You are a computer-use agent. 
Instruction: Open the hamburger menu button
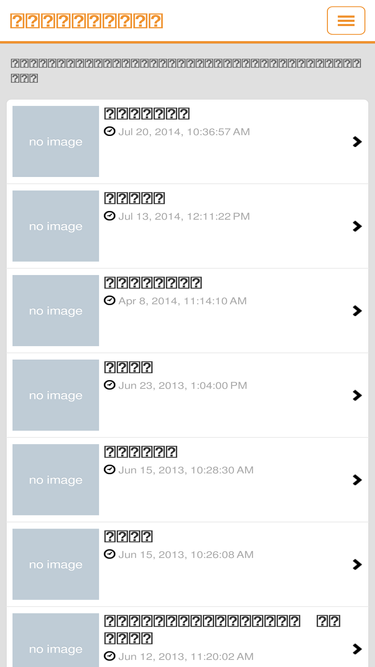click(x=346, y=20)
